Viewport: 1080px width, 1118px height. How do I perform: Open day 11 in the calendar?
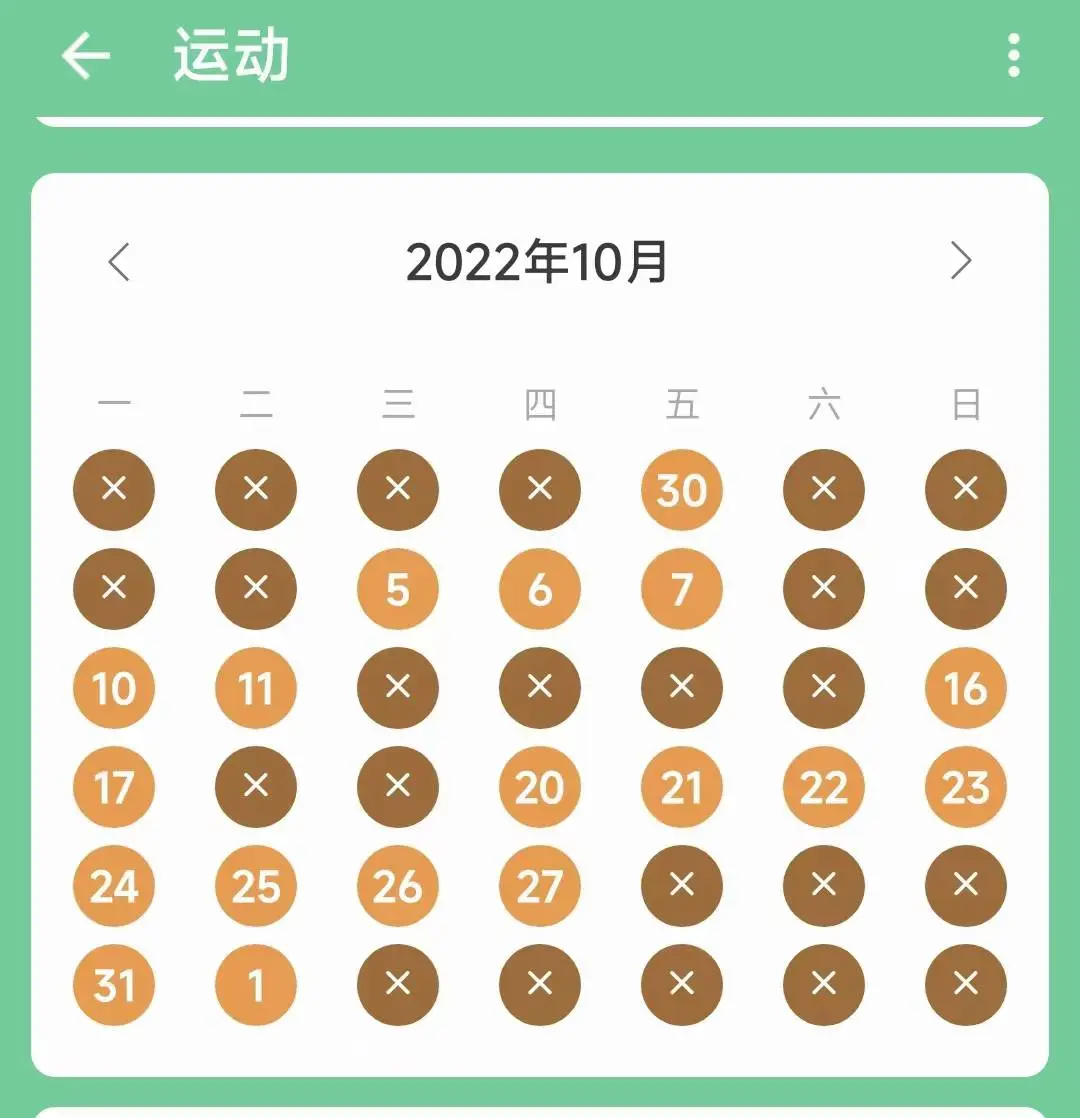point(256,688)
